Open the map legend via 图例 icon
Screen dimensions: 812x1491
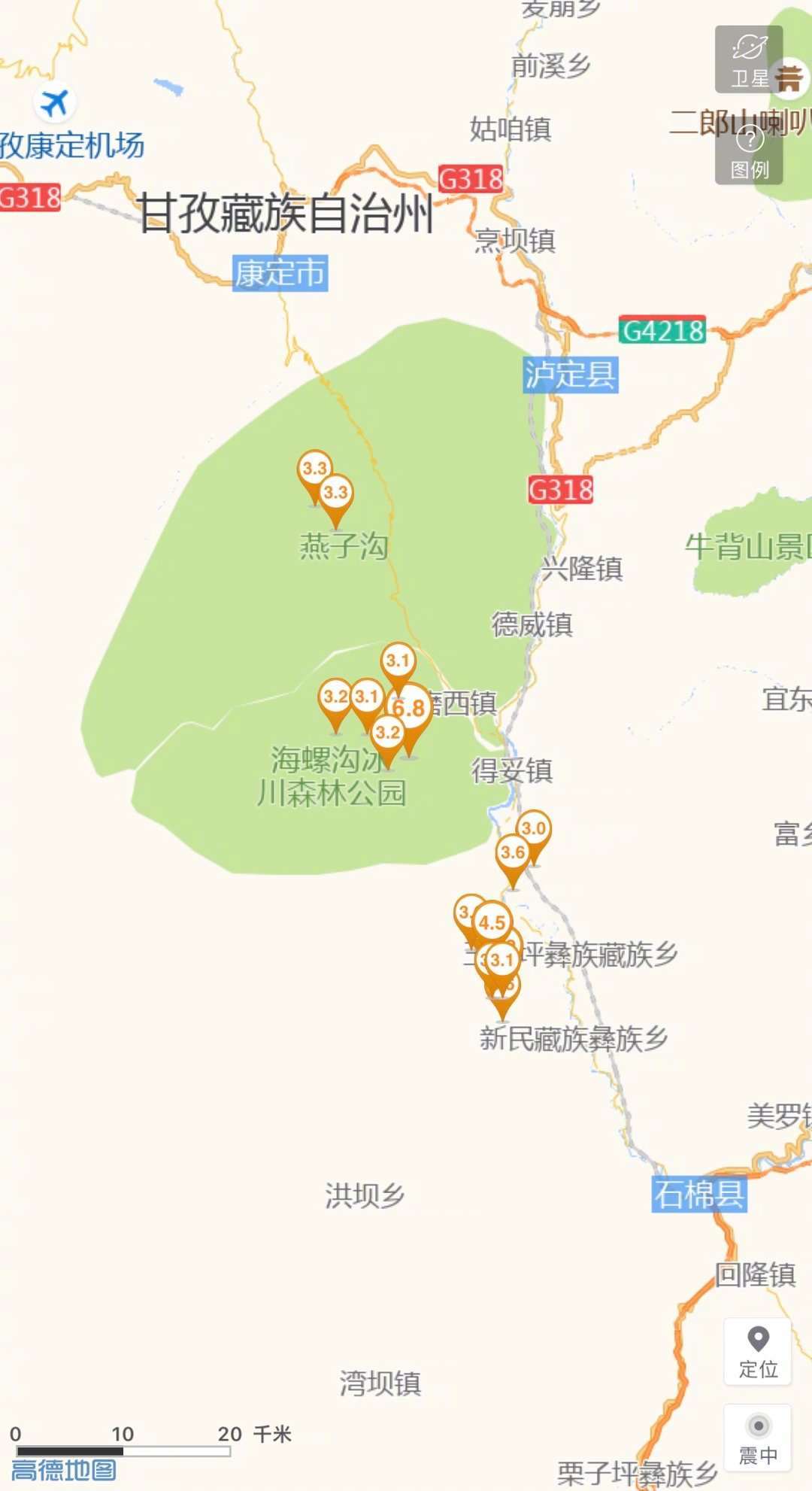click(748, 150)
